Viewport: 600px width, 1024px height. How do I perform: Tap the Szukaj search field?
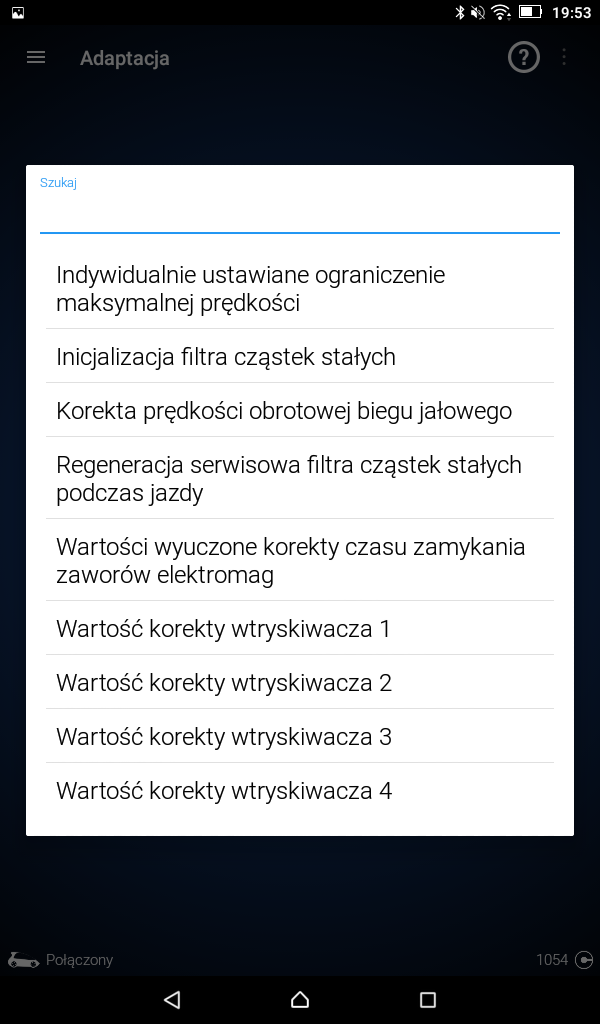pyautogui.click(x=300, y=205)
